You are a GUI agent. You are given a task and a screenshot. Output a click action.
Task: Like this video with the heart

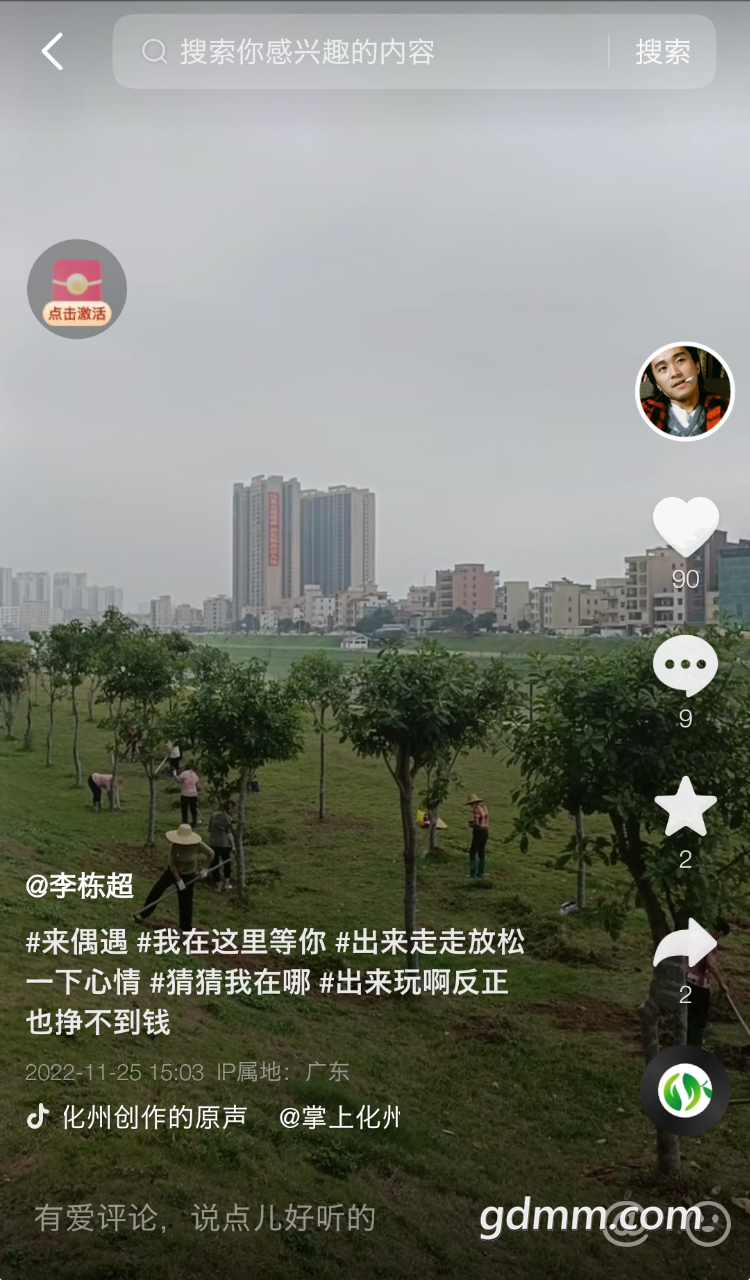coord(685,526)
